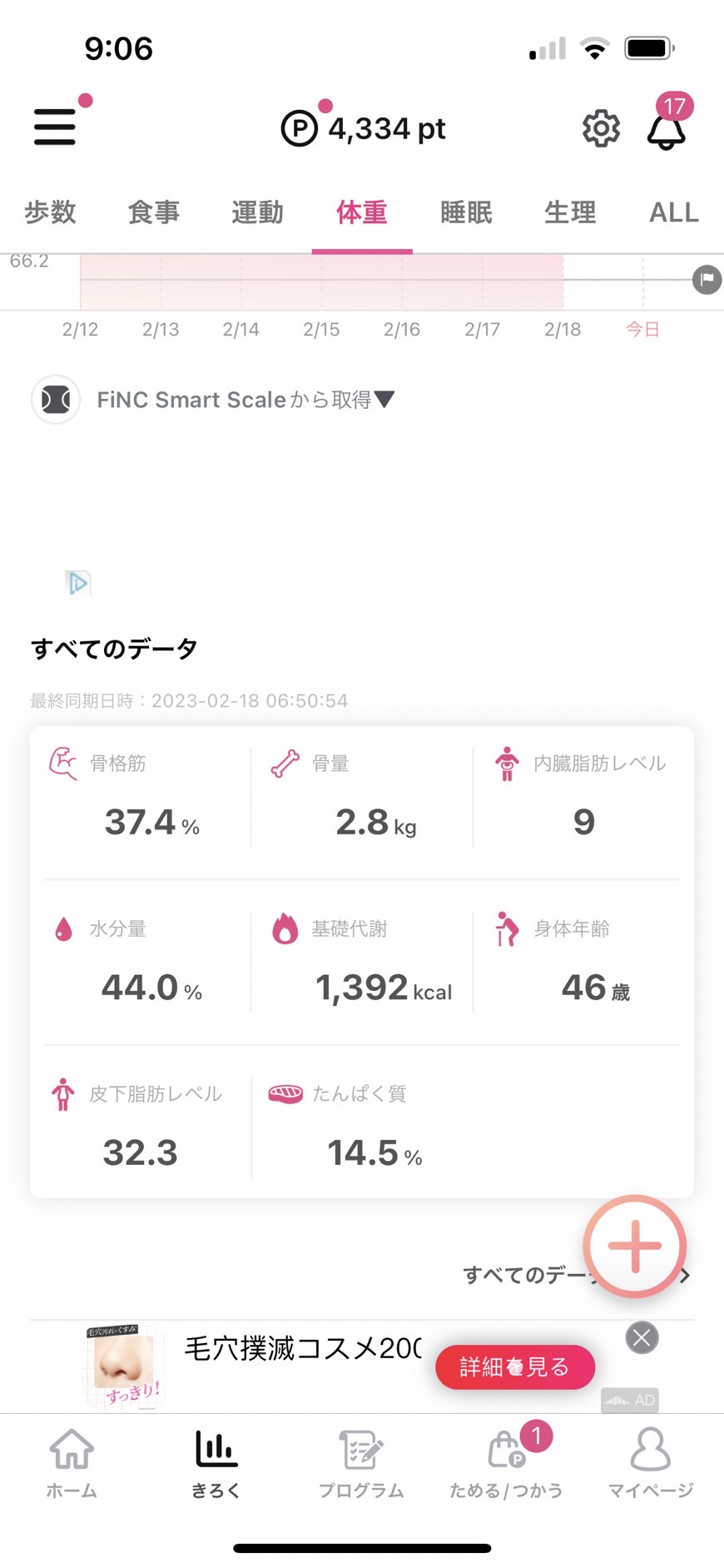Open the hamburger drawer menu
The width and height of the screenshot is (724, 1568).
[55, 127]
